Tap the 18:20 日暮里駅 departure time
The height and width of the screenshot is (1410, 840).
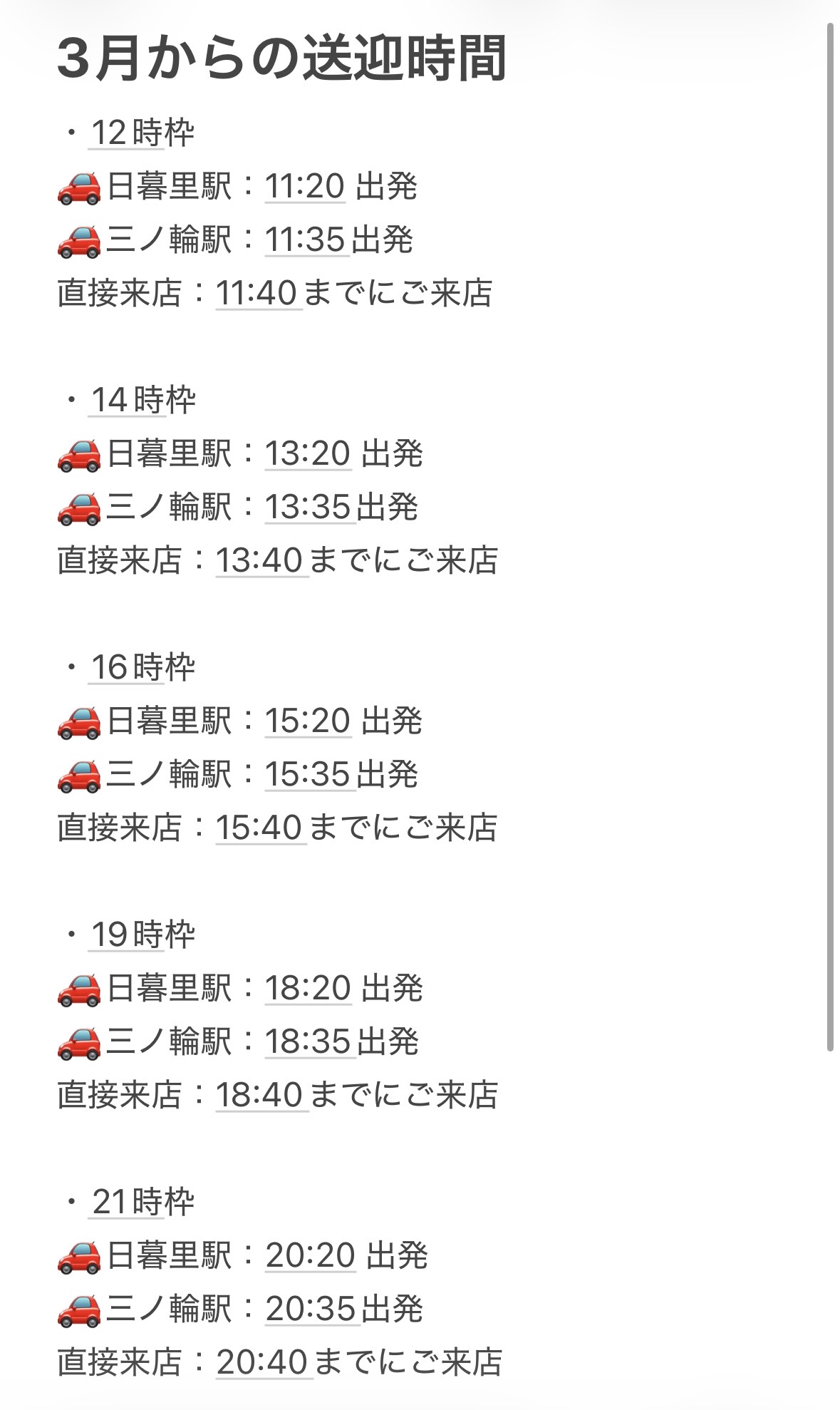click(308, 989)
